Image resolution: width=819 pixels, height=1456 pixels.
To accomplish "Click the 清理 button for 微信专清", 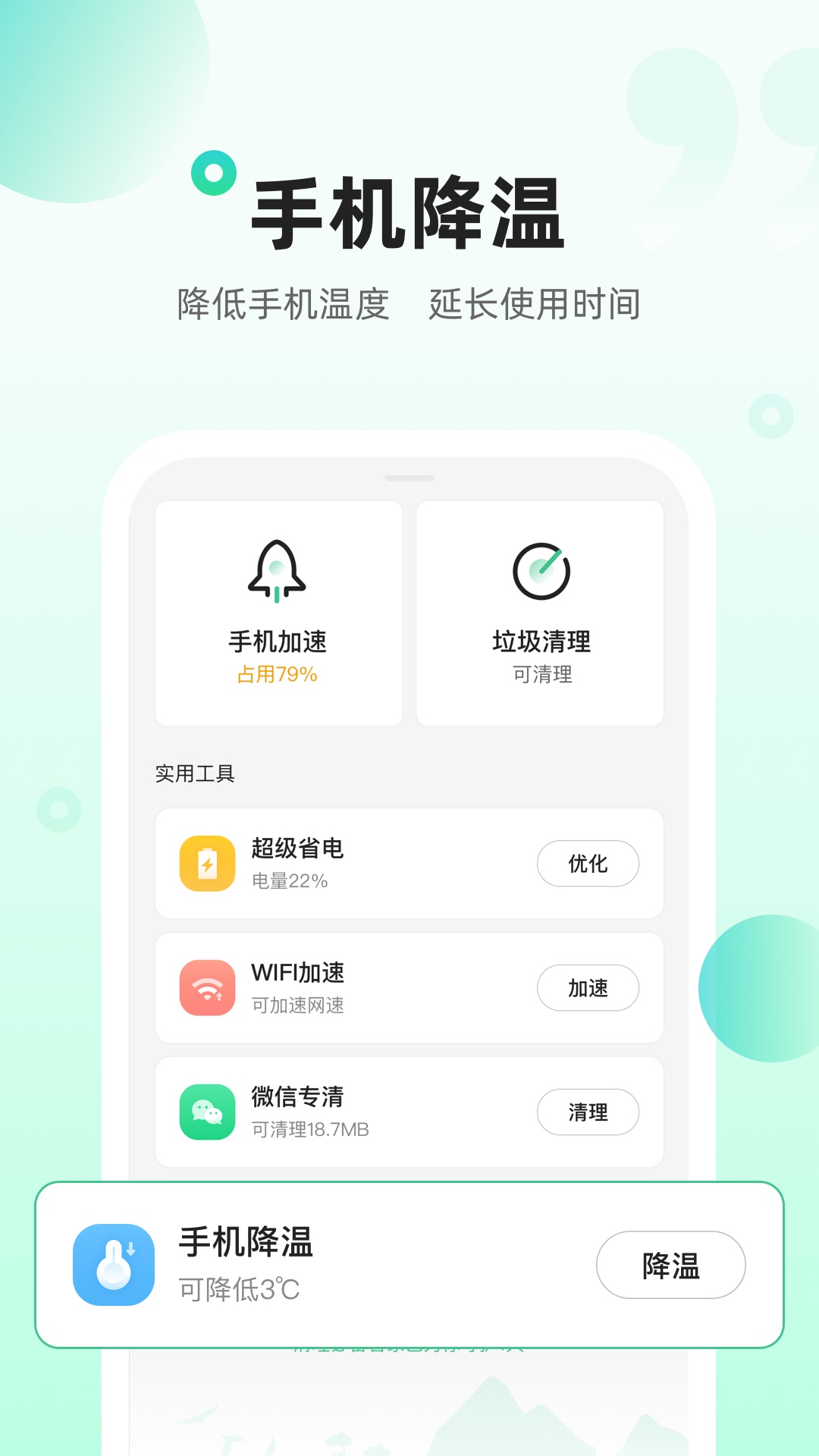I will coord(589,1112).
